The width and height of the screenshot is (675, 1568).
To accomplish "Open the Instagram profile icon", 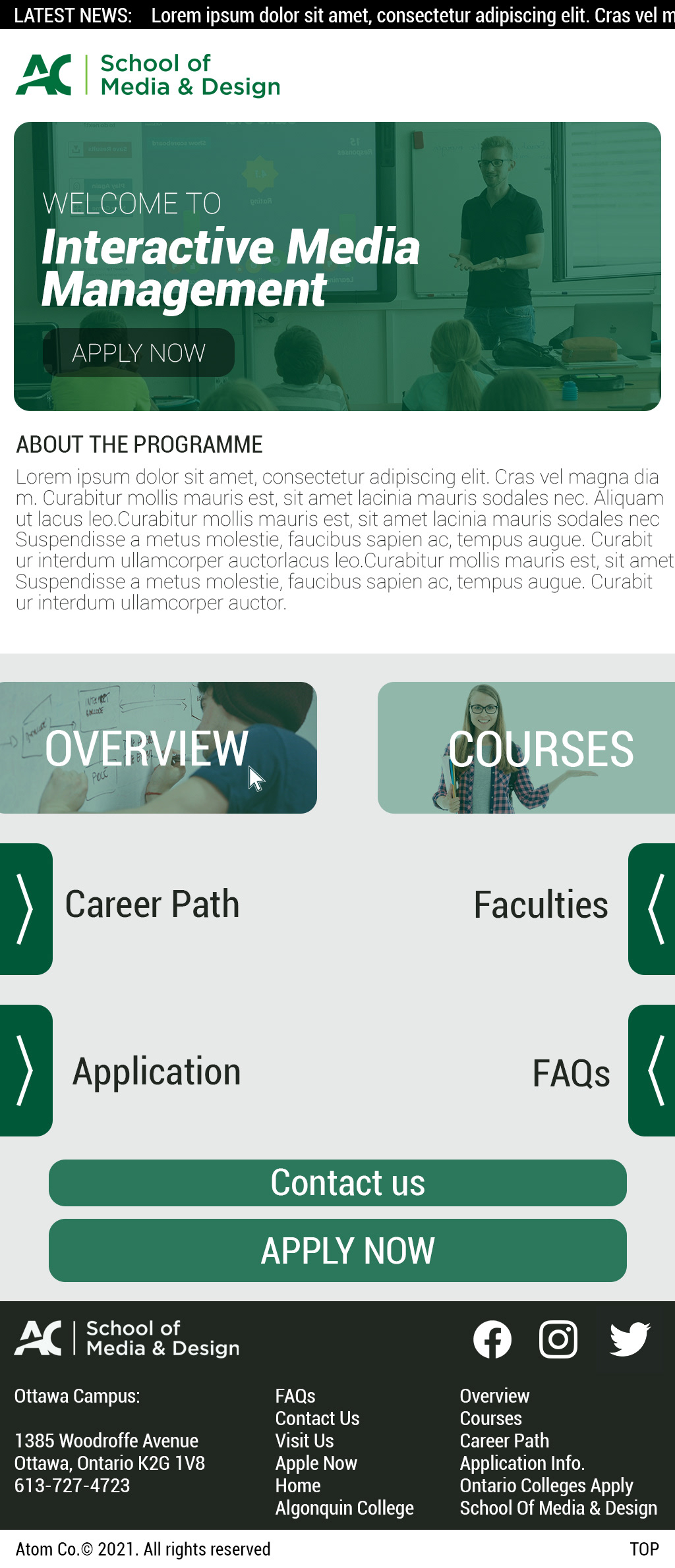I will coord(558,1339).
